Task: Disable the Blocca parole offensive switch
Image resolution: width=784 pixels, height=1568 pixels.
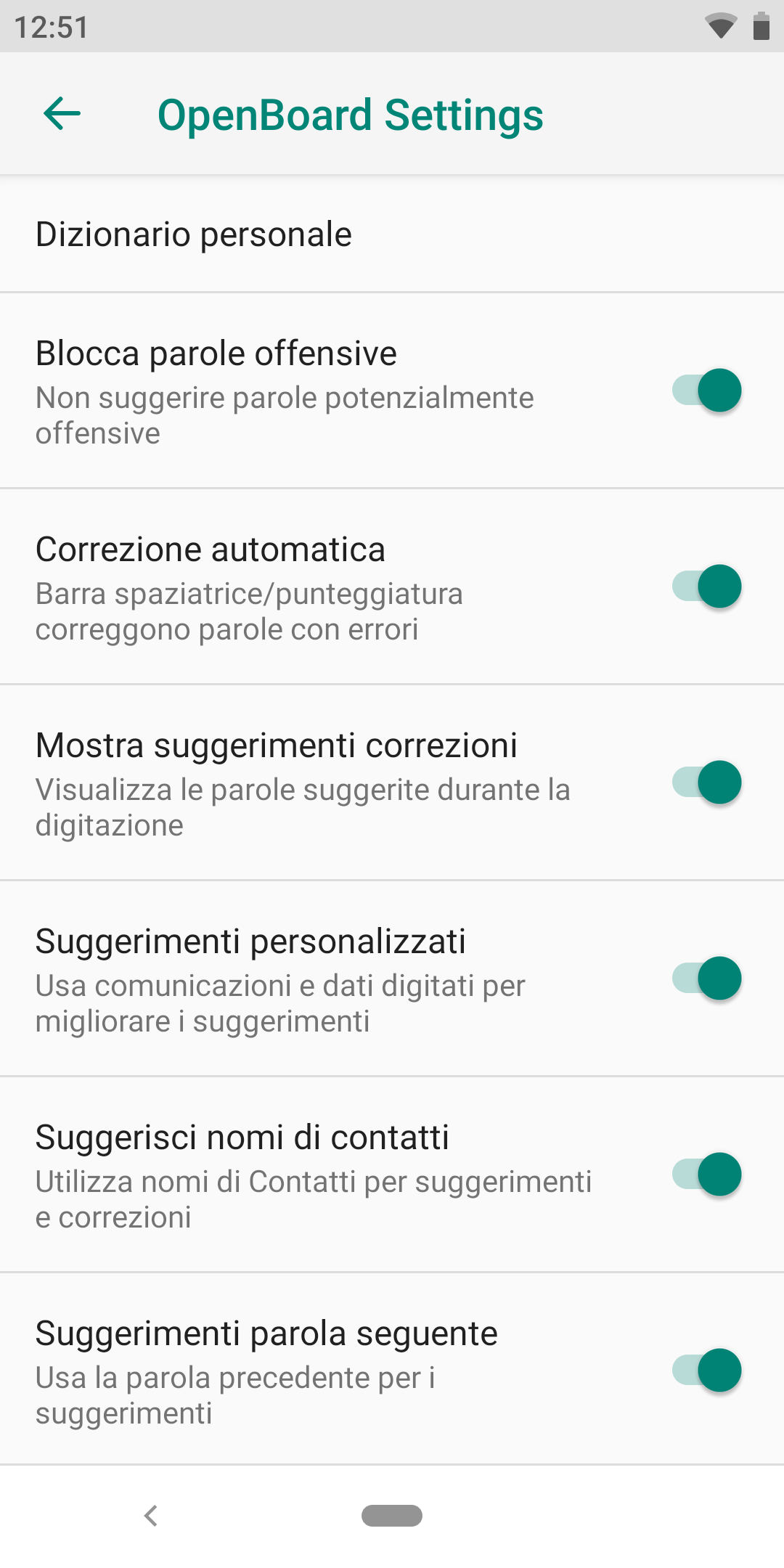Action: point(706,391)
